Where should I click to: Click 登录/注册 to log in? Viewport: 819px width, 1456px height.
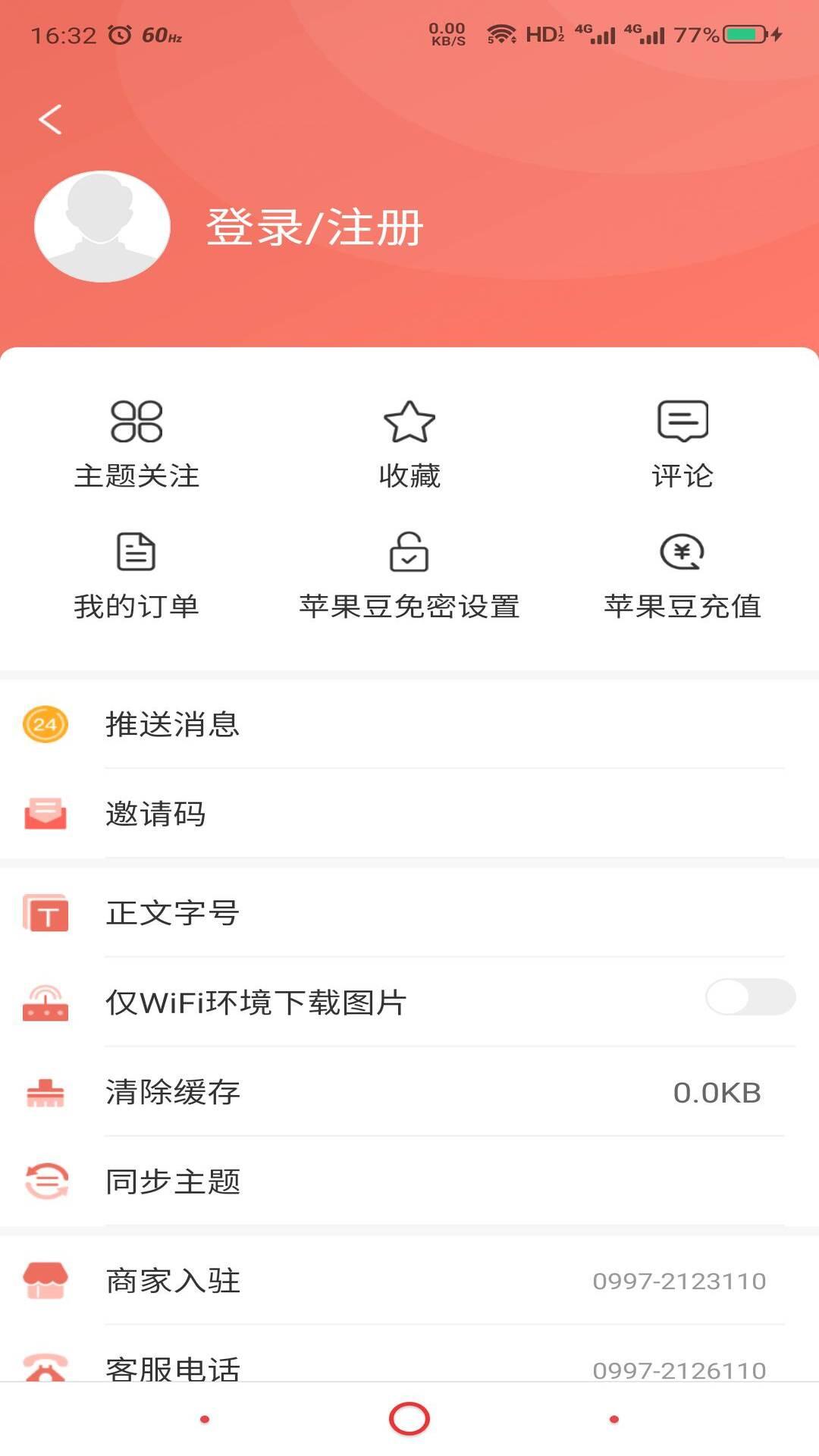312,226
